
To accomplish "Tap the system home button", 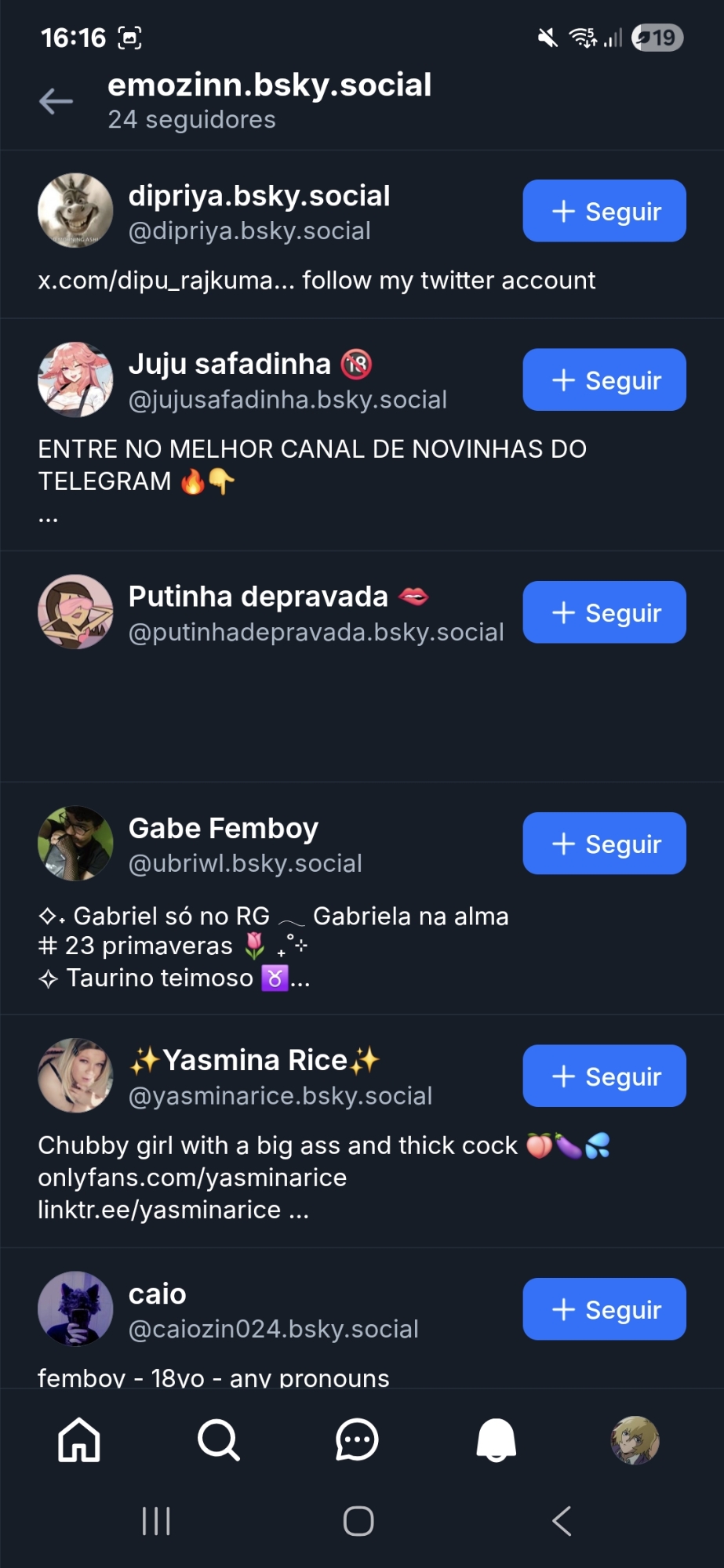I will pos(358,1521).
